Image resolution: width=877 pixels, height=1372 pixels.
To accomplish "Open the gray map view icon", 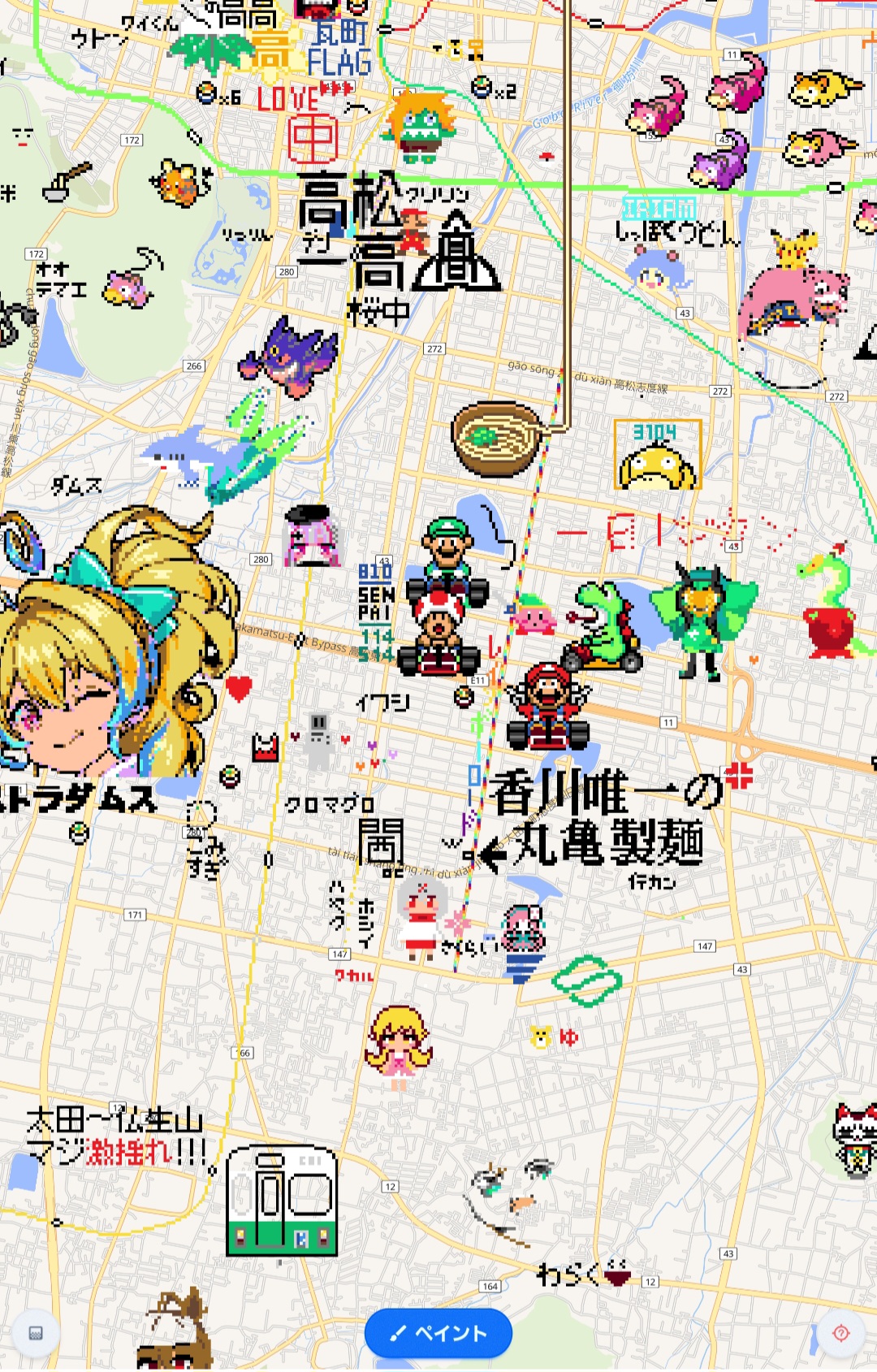I will tap(36, 1333).
